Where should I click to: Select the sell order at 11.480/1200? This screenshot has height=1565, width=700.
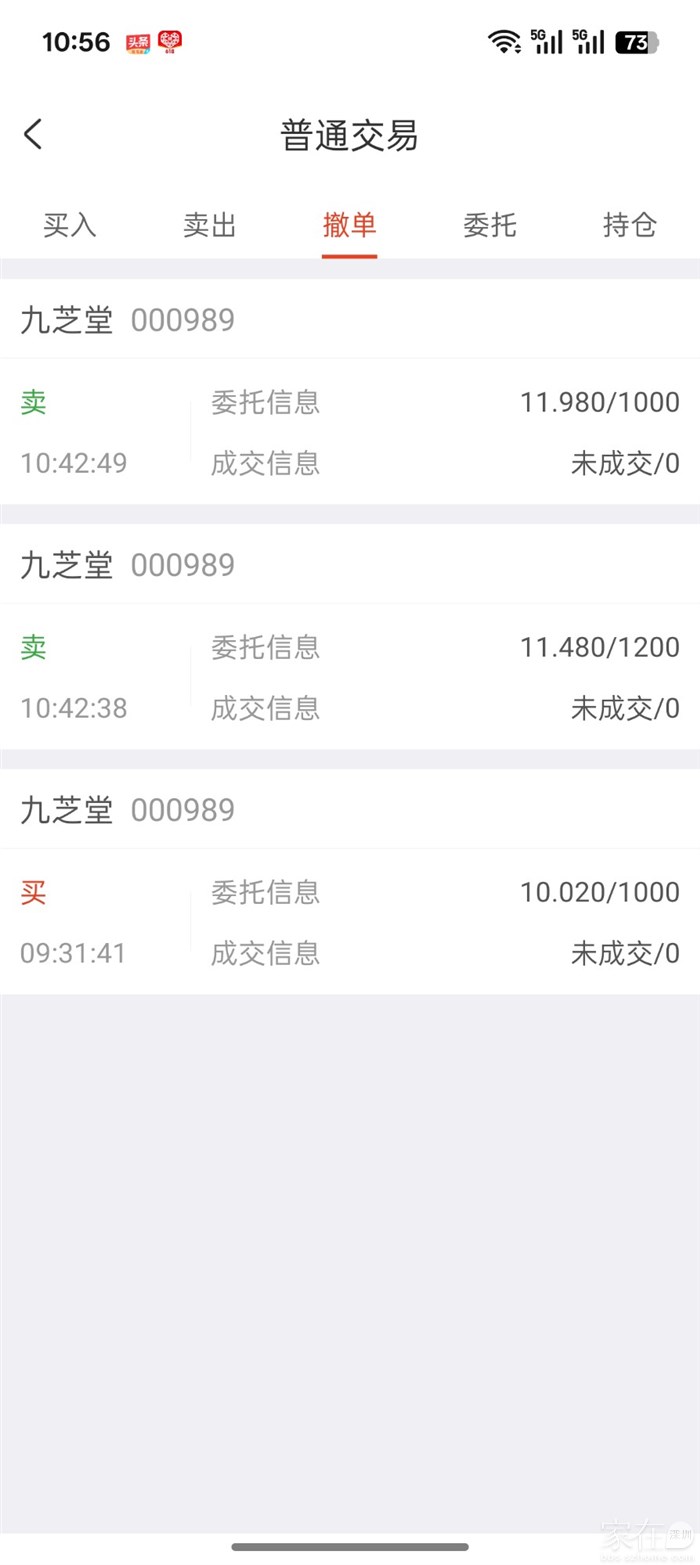(350, 677)
